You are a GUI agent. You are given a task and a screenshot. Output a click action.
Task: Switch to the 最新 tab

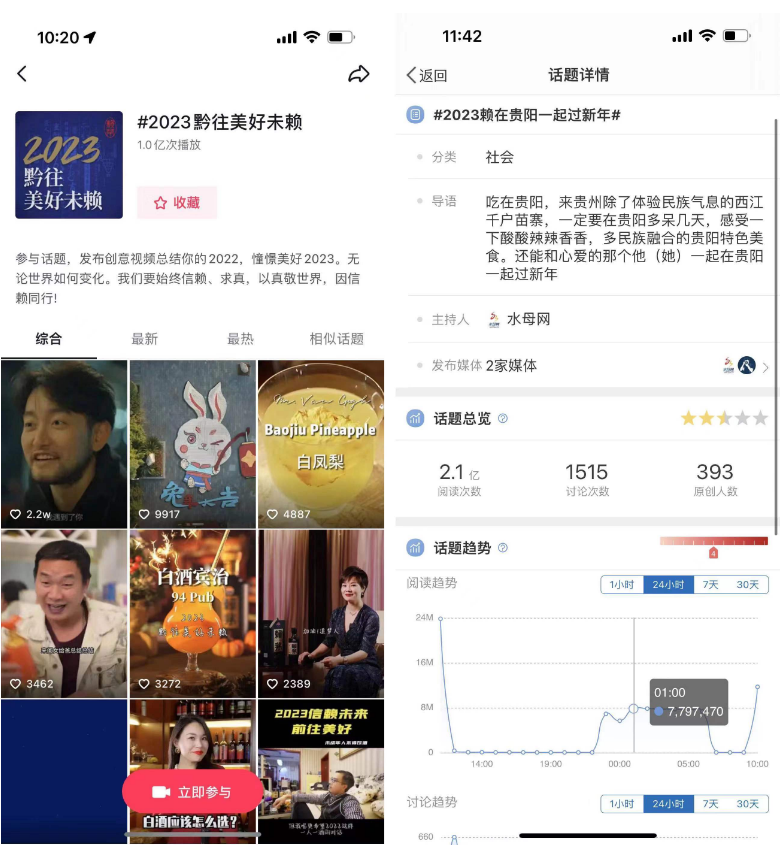(144, 339)
